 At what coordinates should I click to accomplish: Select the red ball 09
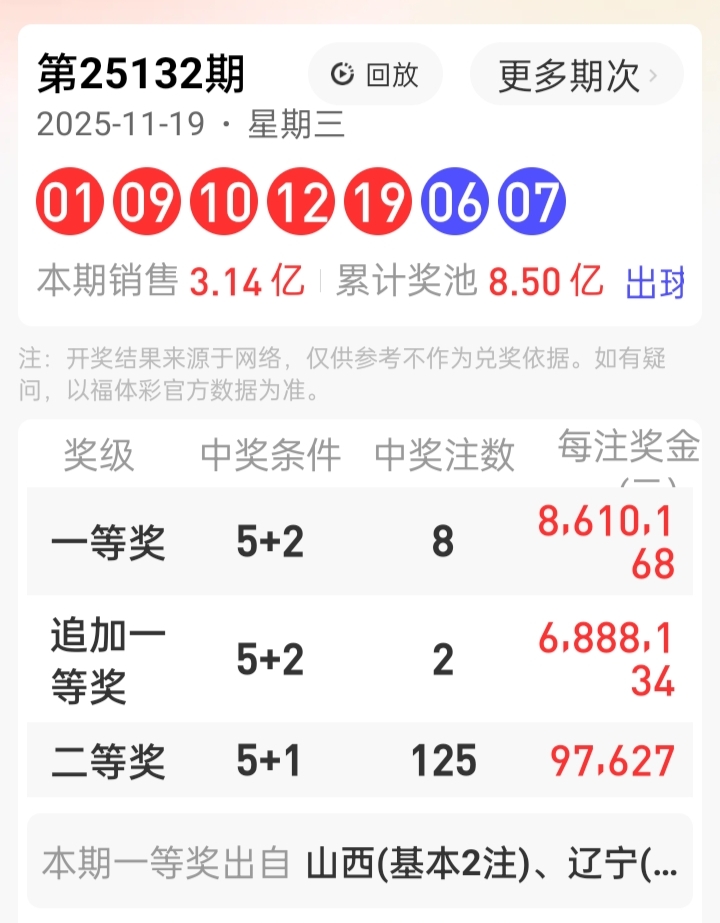point(145,202)
